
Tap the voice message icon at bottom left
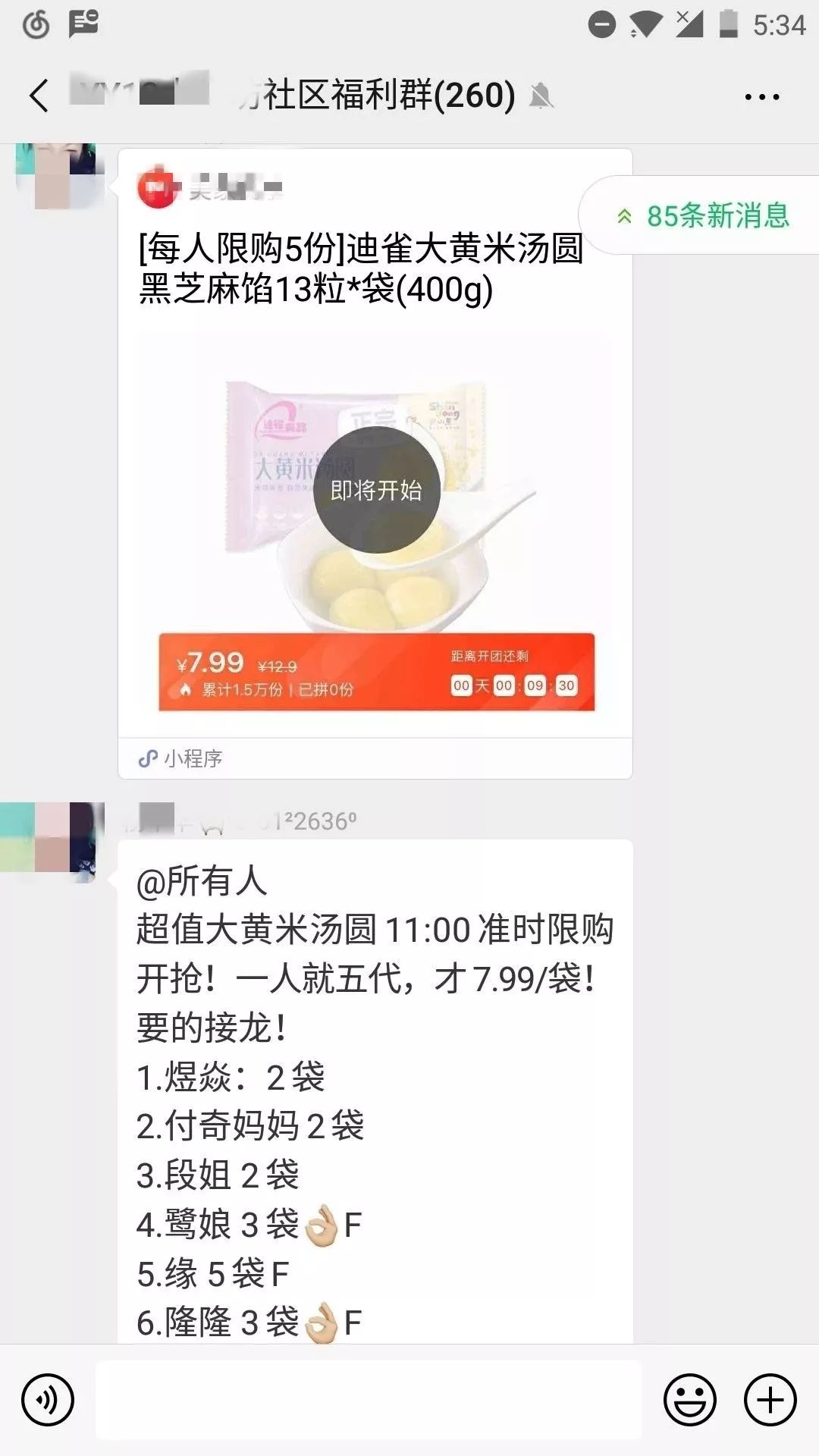click(45, 1398)
